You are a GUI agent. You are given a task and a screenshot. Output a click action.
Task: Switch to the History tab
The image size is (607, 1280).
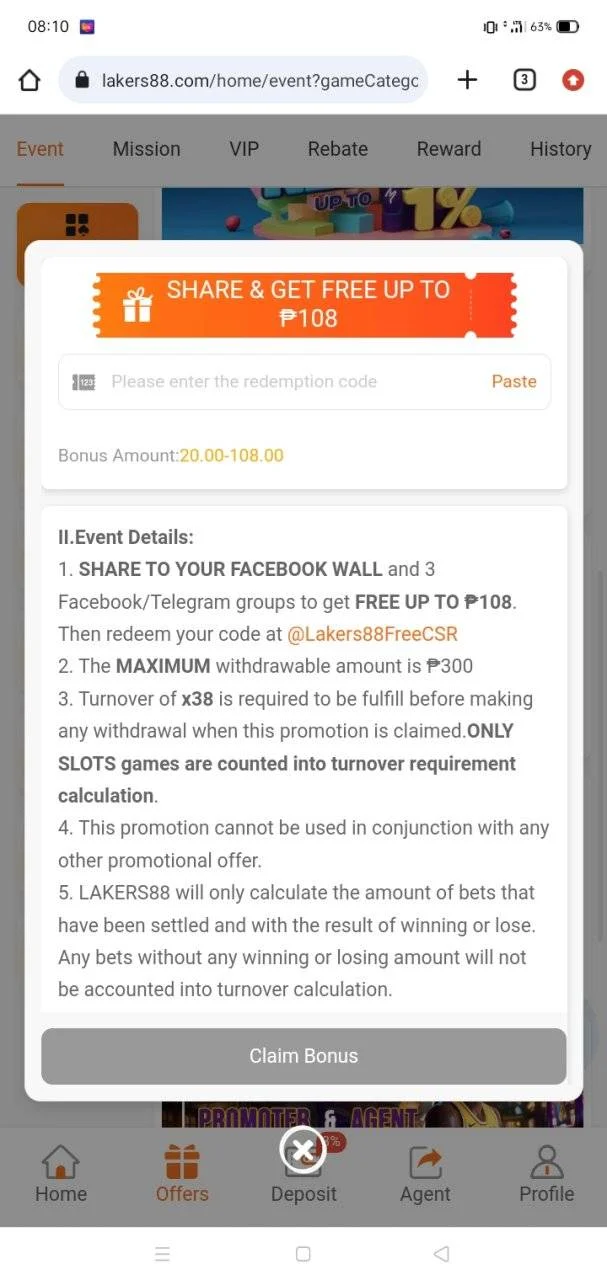pos(560,149)
